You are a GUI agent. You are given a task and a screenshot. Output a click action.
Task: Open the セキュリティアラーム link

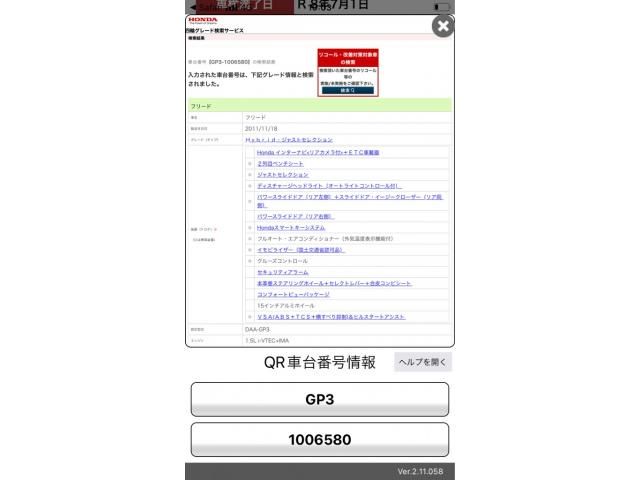coord(282,272)
